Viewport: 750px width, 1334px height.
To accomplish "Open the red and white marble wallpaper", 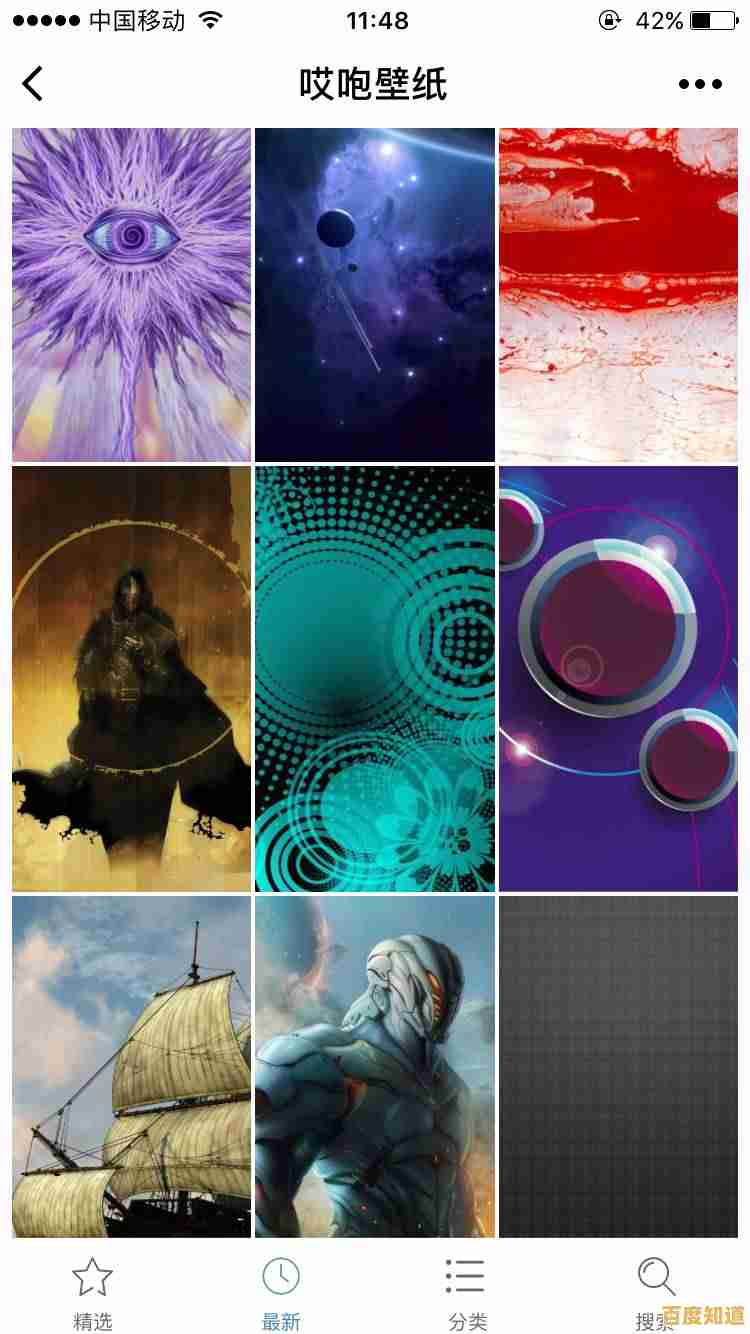I will coord(618,294).
